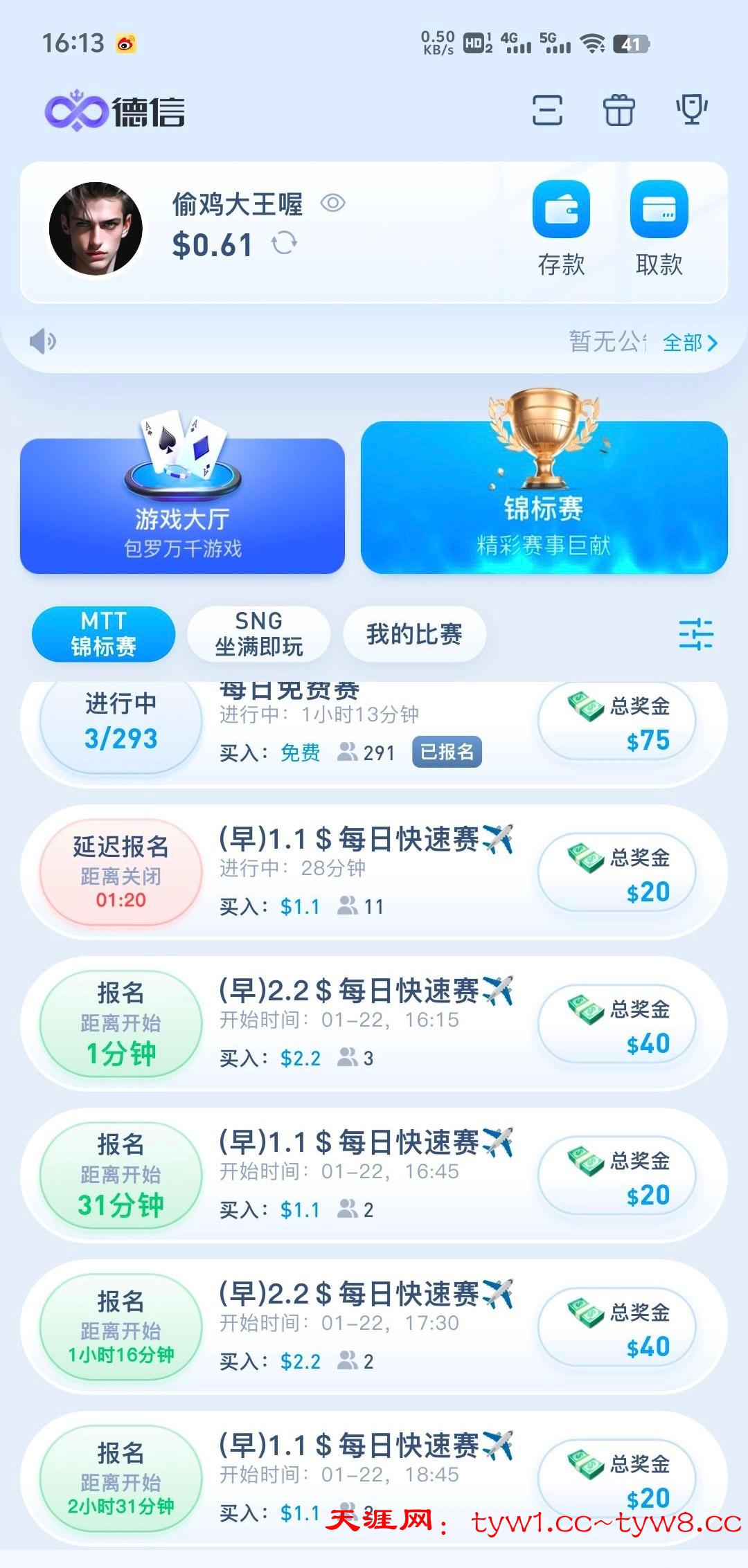Switch to MTT 锦标赛 tab
Viewport: 748px width, 1568px height.
[103, 633]
